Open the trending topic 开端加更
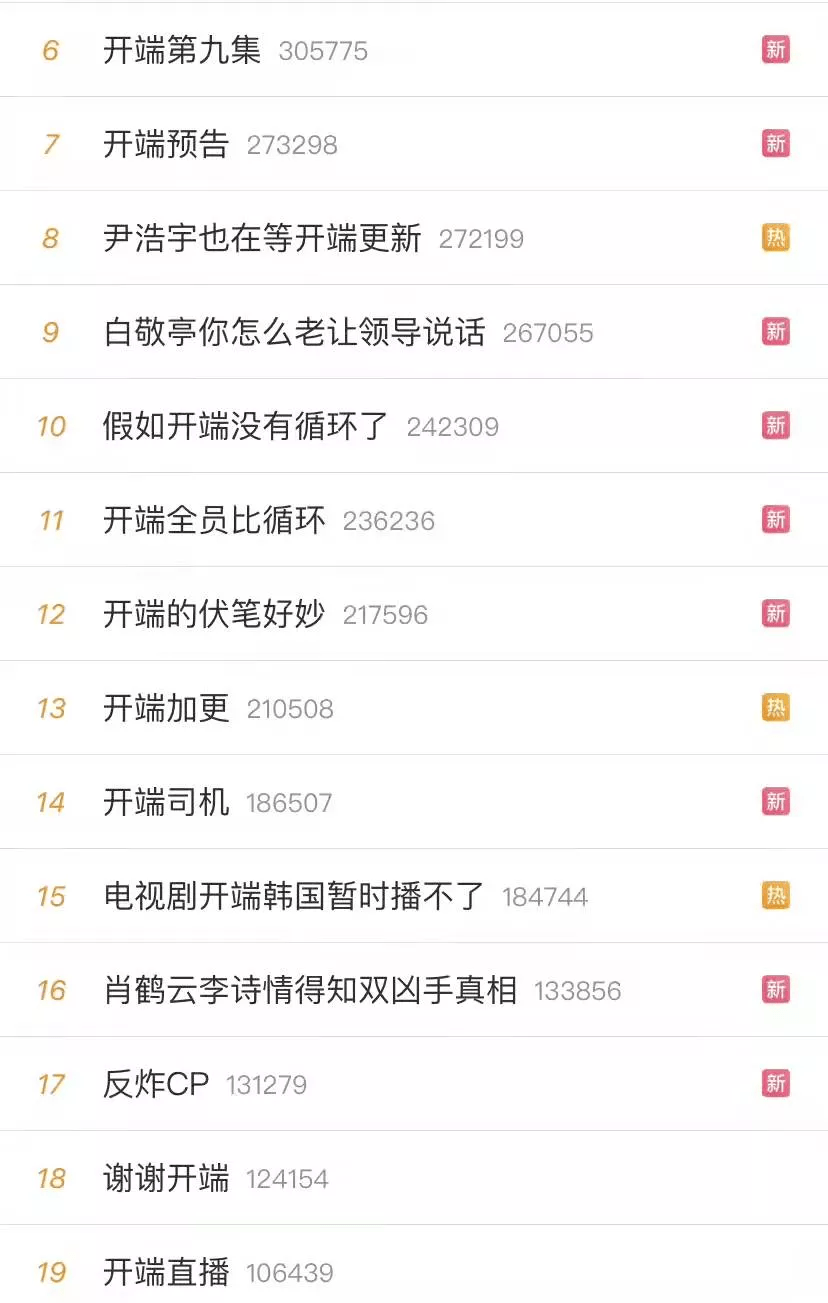The width and height of the screenshot is (828, 1303). tap(166, 708)
